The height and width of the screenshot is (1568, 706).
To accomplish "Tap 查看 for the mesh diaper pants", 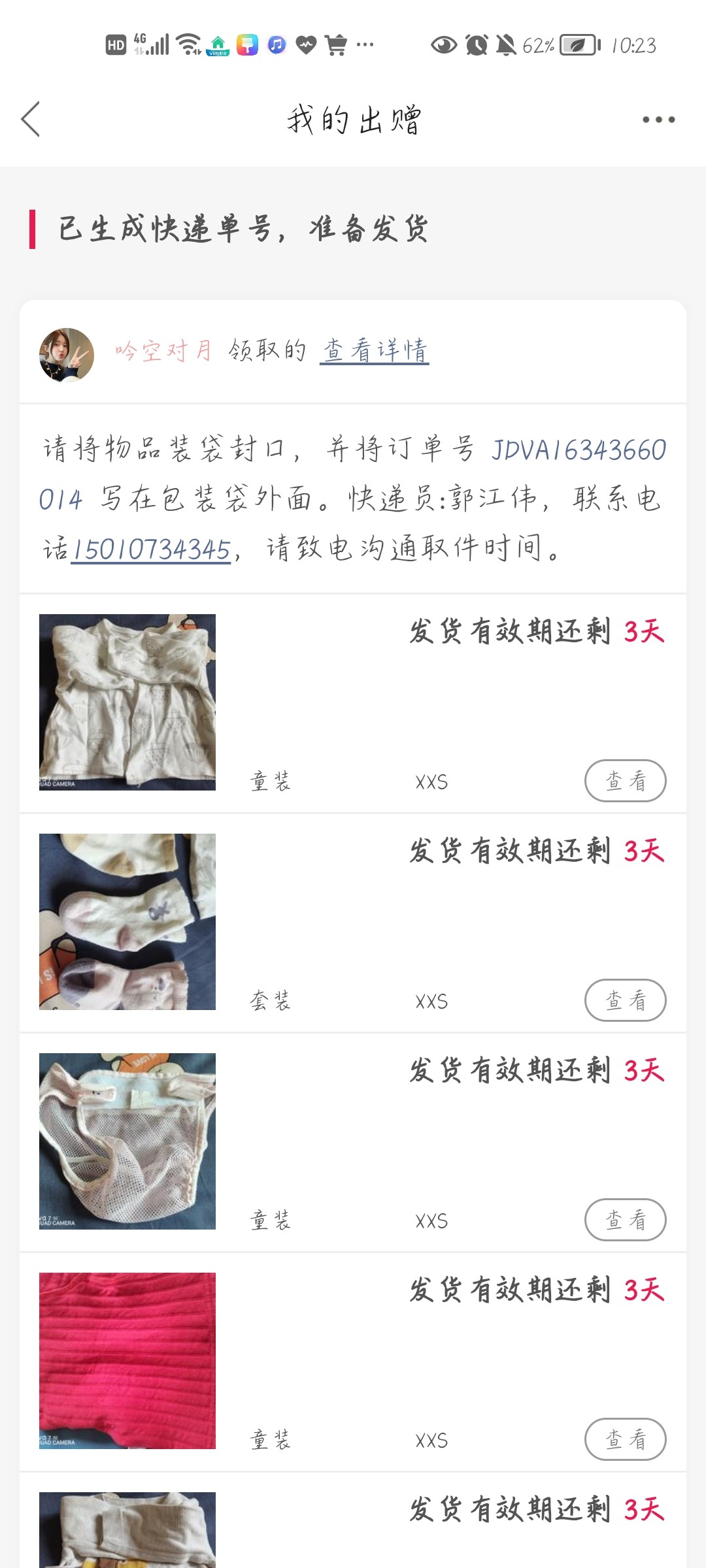I will pyautogui.click(x=625, y=1220).
